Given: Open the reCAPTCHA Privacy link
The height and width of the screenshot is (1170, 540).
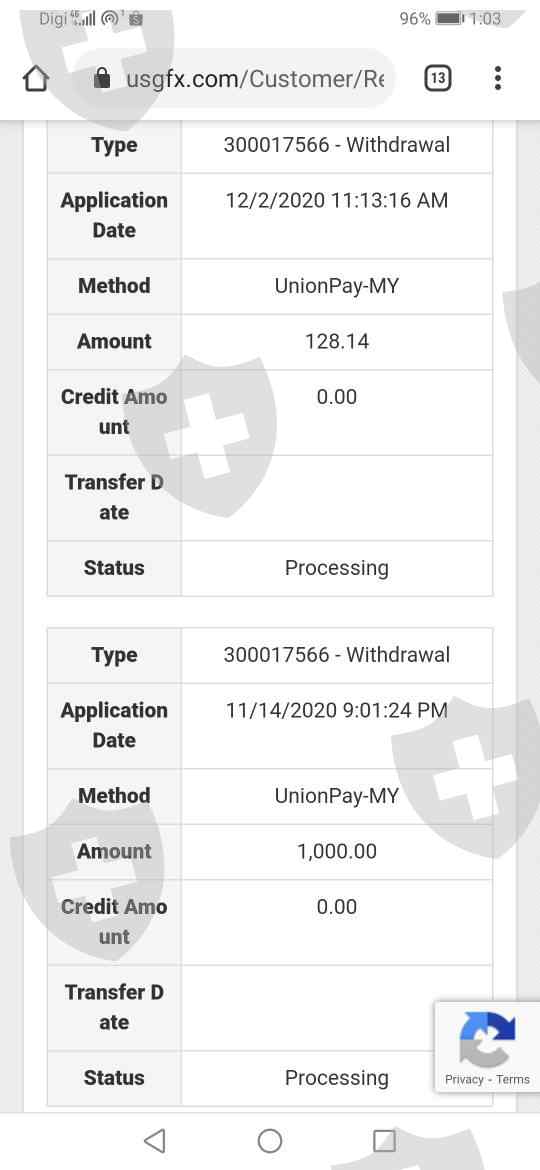Looking at the screenshot, I should pos(463,1079).
